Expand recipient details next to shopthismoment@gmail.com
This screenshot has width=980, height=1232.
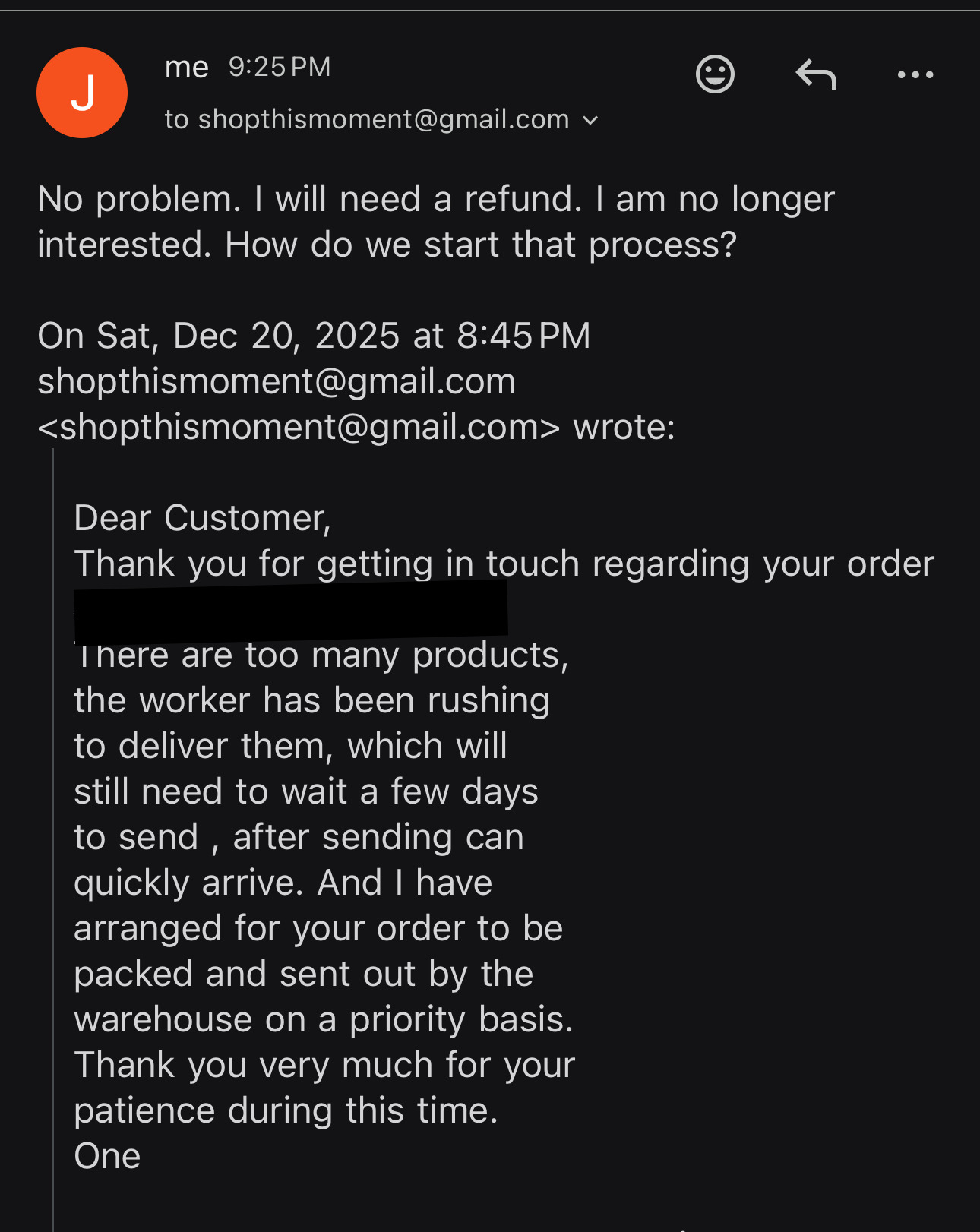tap(590, 121)
